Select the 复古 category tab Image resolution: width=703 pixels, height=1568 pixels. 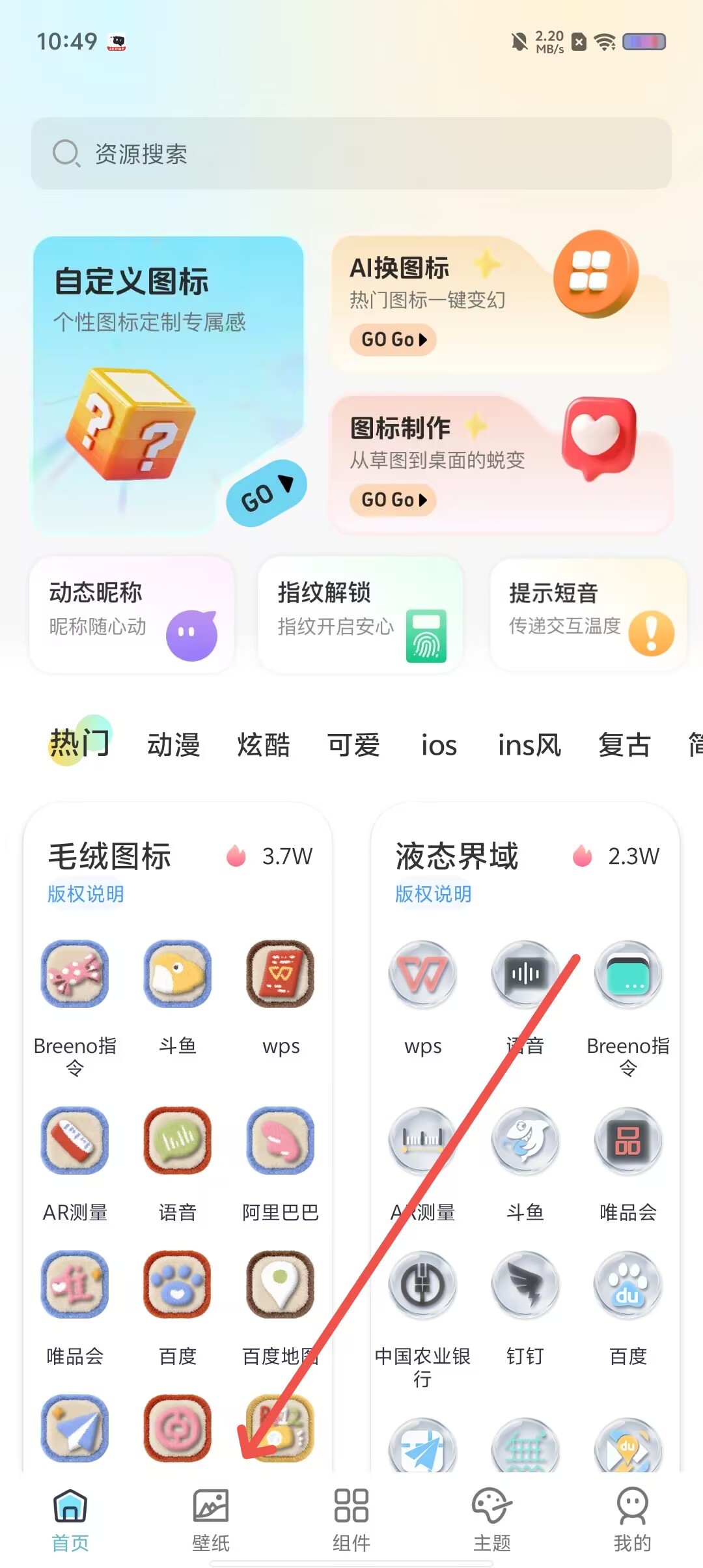624,745
